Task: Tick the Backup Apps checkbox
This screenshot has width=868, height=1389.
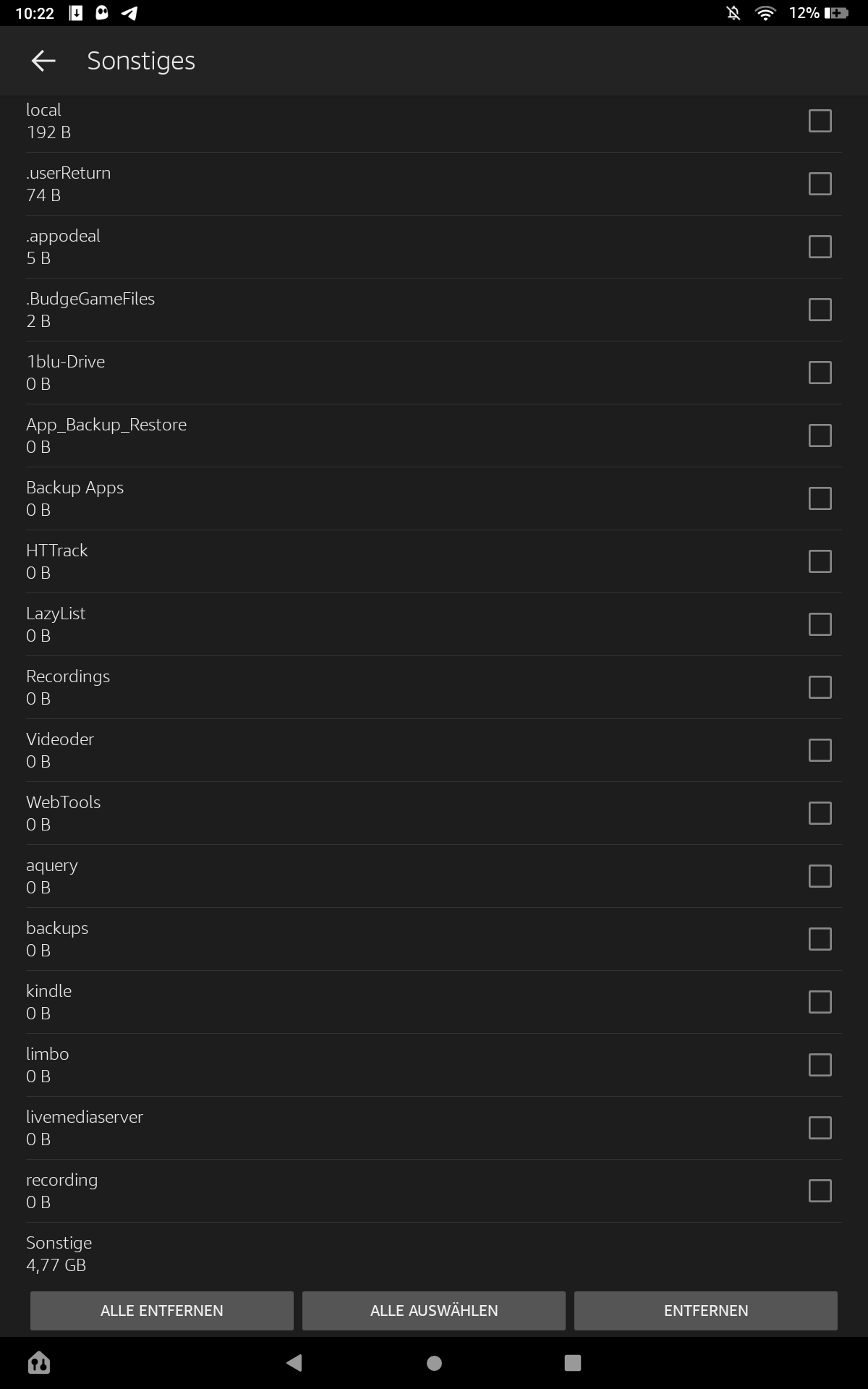Action: pyautogui.click(x=820, y=498)
